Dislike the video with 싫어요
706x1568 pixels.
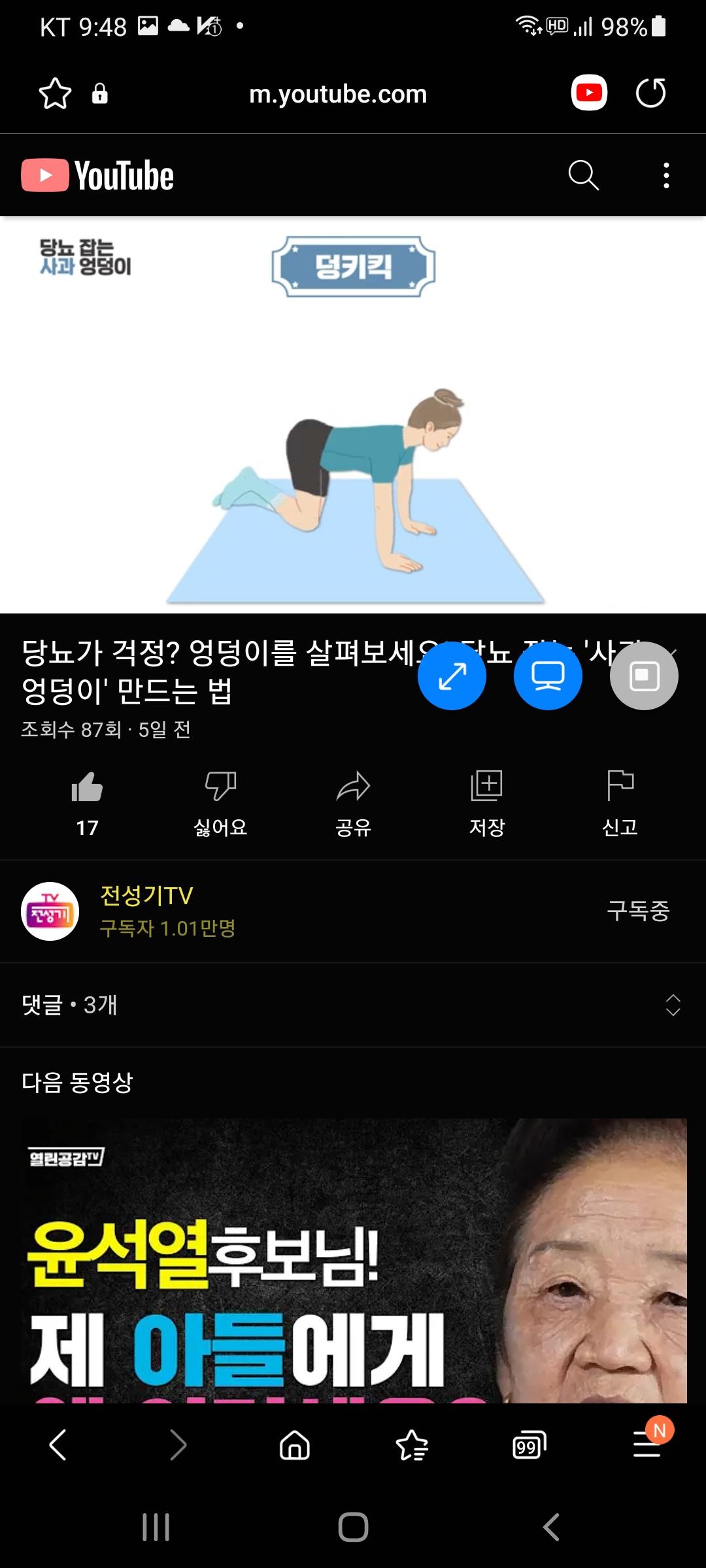pos(220,802)
